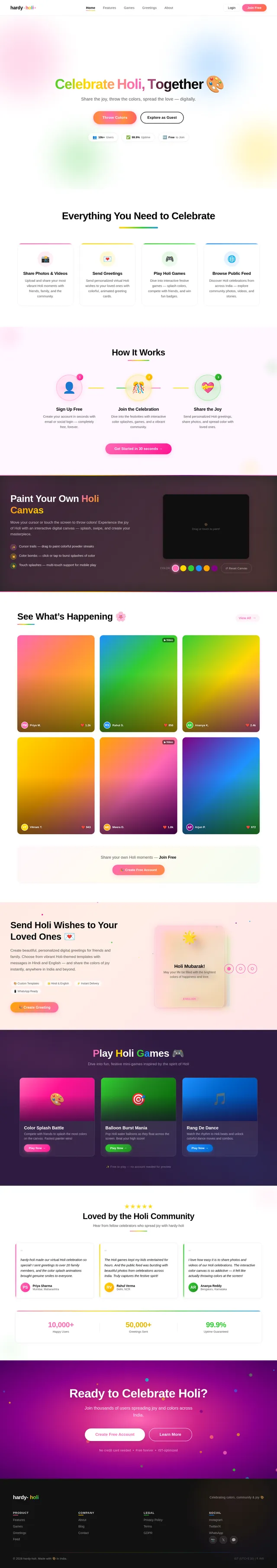This screenshot has height=1568, width=277.
Task: Tap Join Free in header
Action: tap(254, 8)
